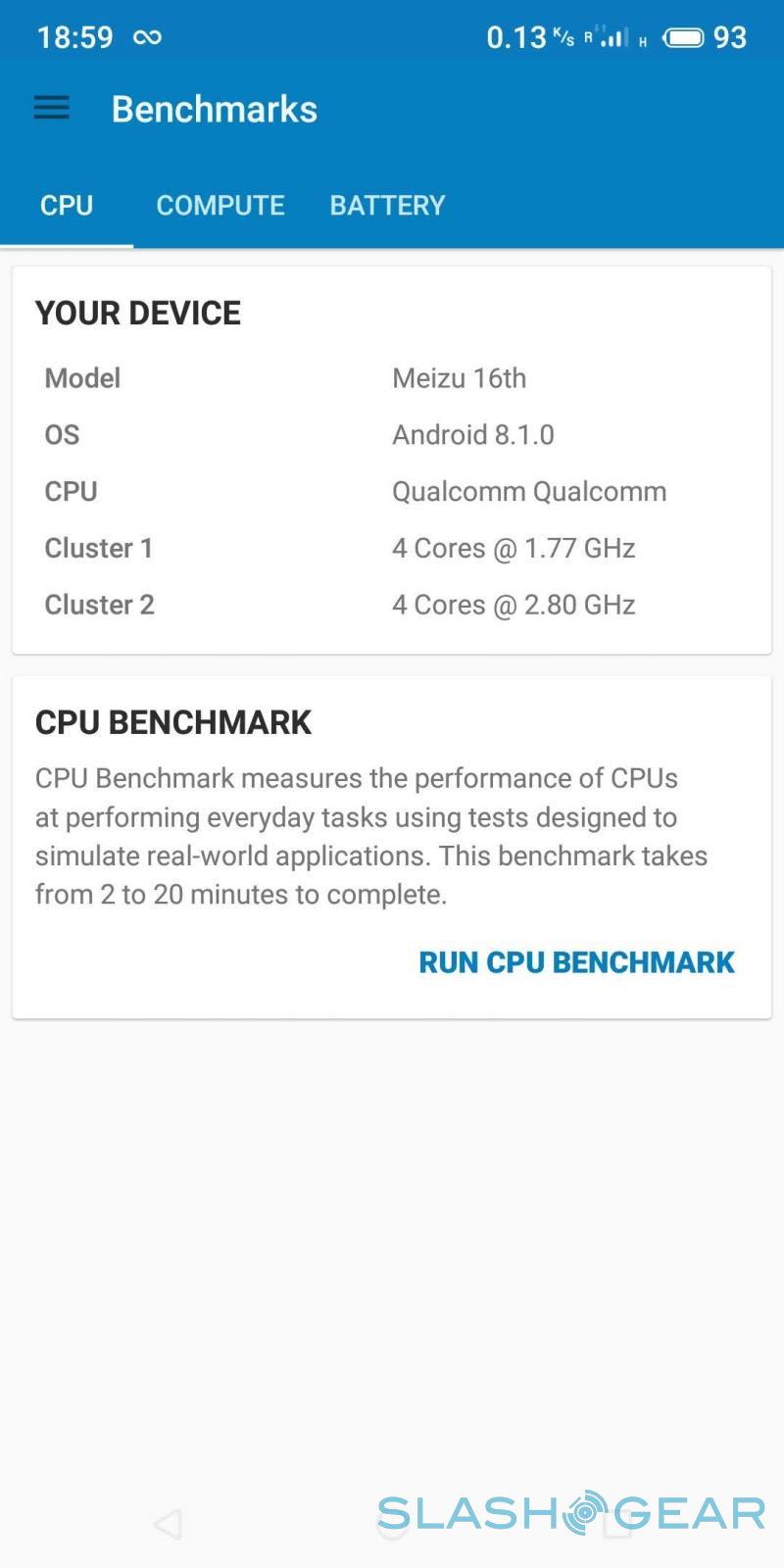This screenshot has height=1568, width=784.
Task: Switch to the BATTERY tab
Action: 387,205
